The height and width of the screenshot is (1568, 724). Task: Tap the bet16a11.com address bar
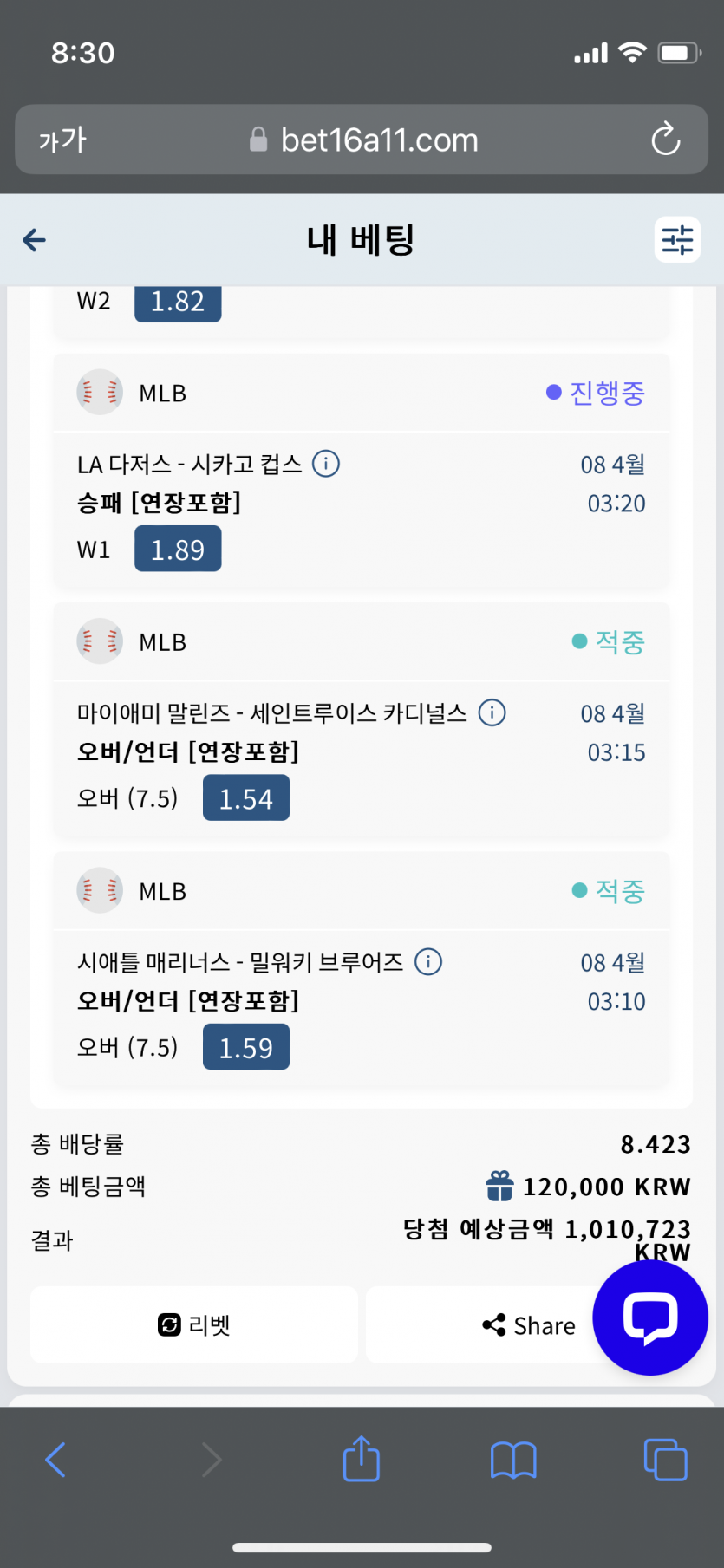(x=364, y=140)
